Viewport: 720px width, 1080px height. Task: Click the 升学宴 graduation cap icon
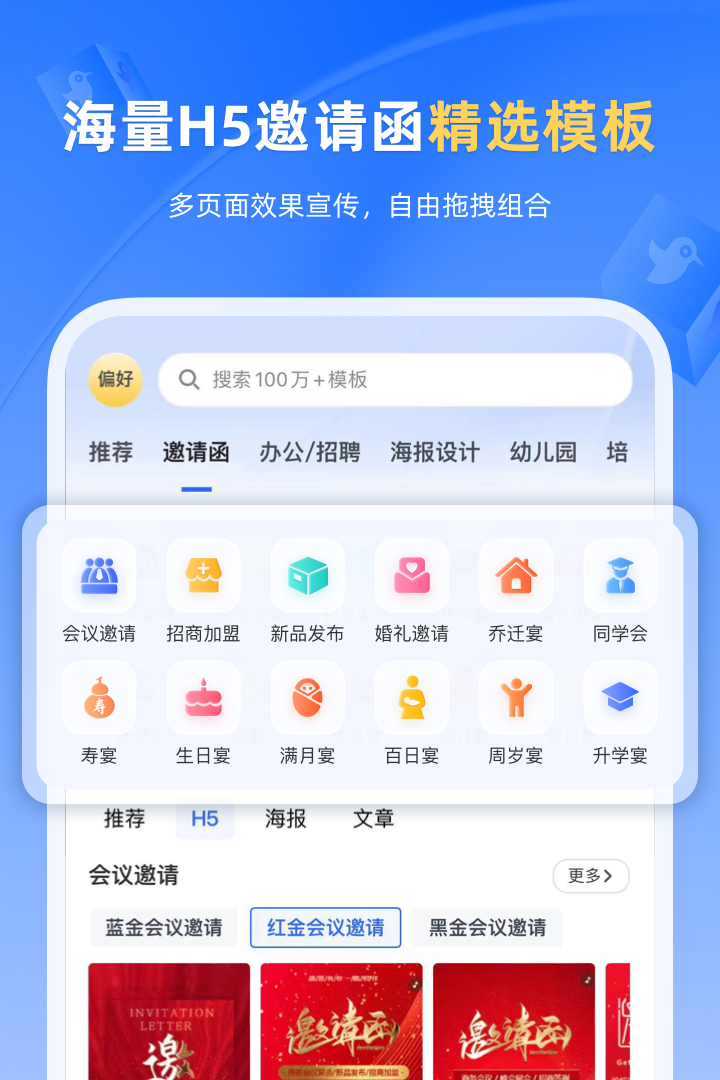click(x=619, y=697)
